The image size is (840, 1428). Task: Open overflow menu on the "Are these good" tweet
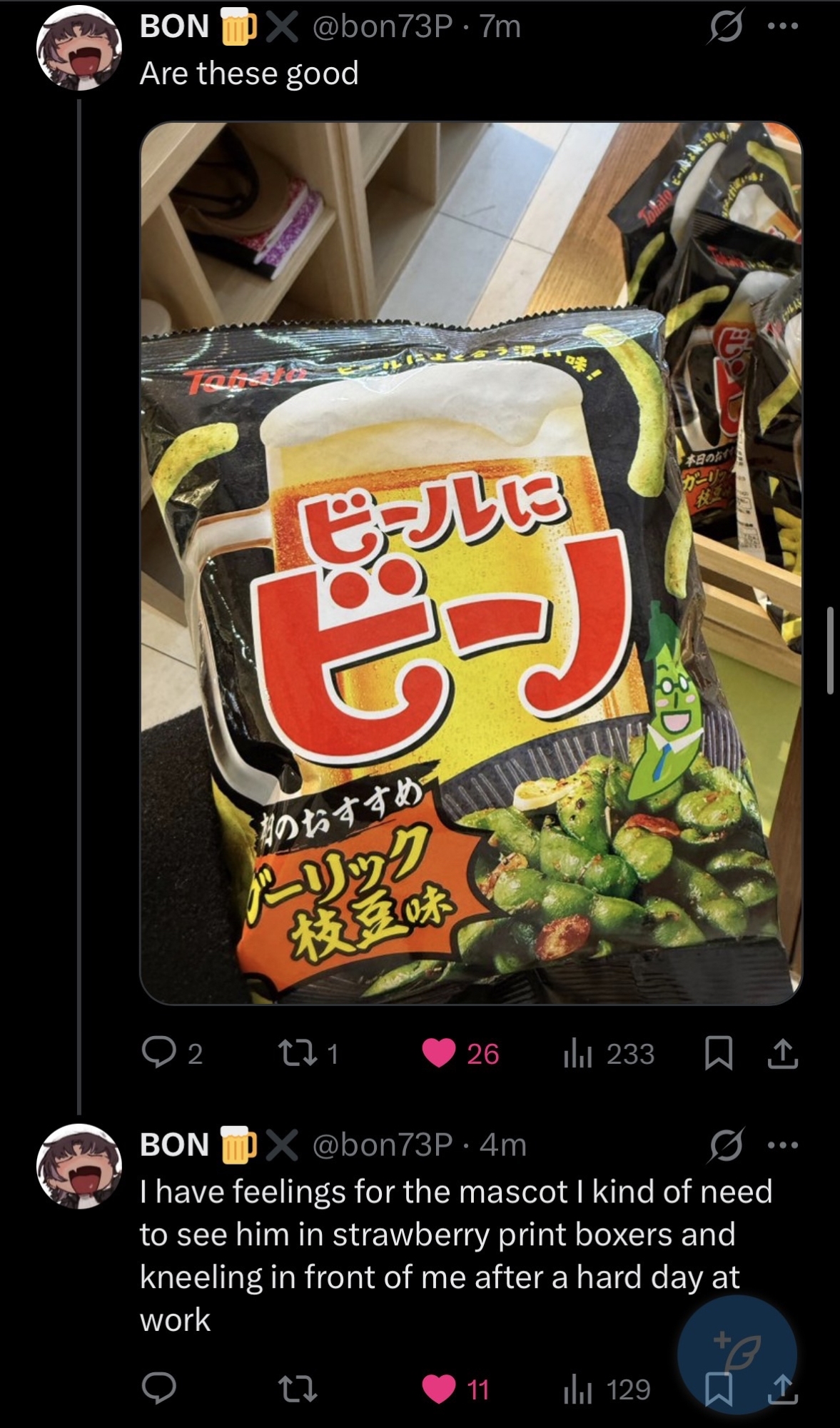[x=781, y=27]
